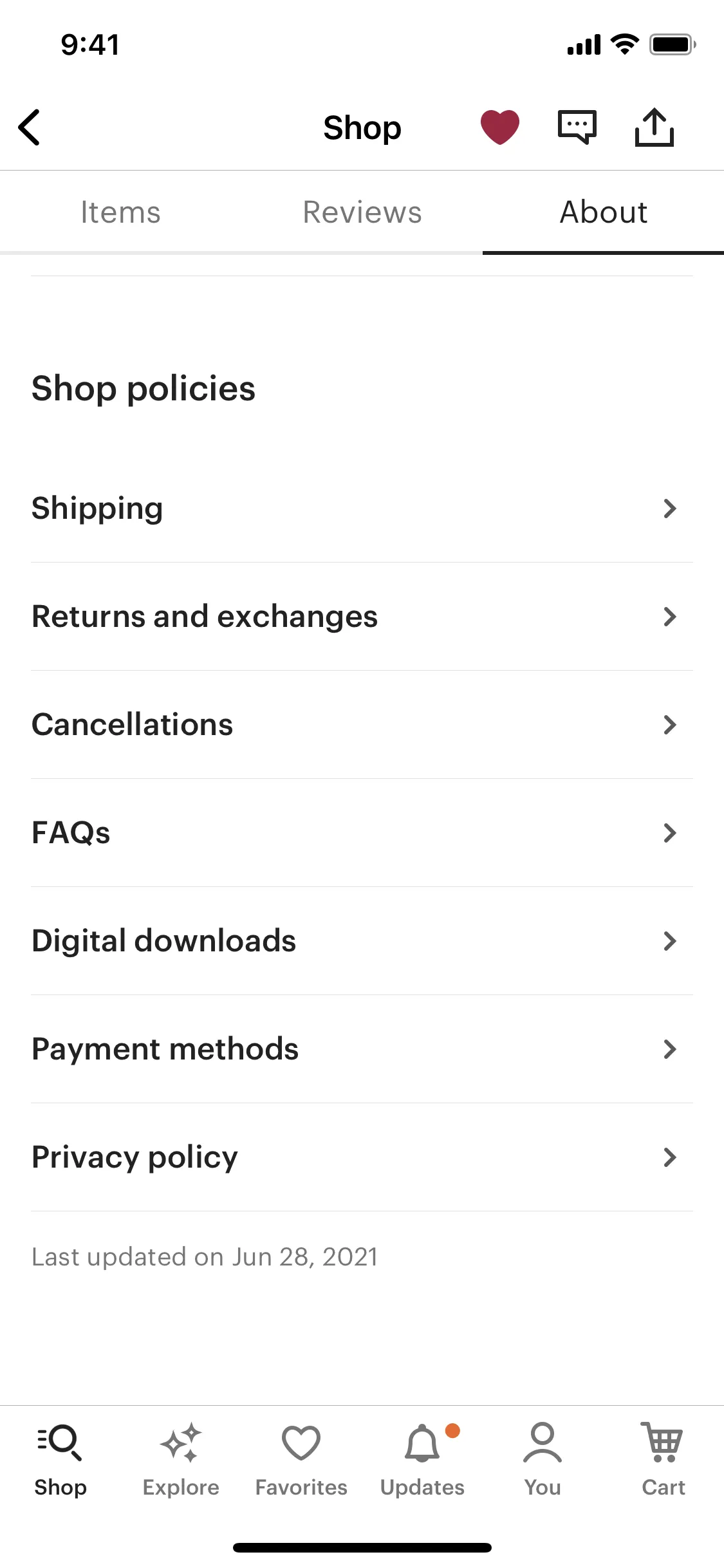
Task: Open the Privacy policy row
Action: click(x=362, y=1157)
